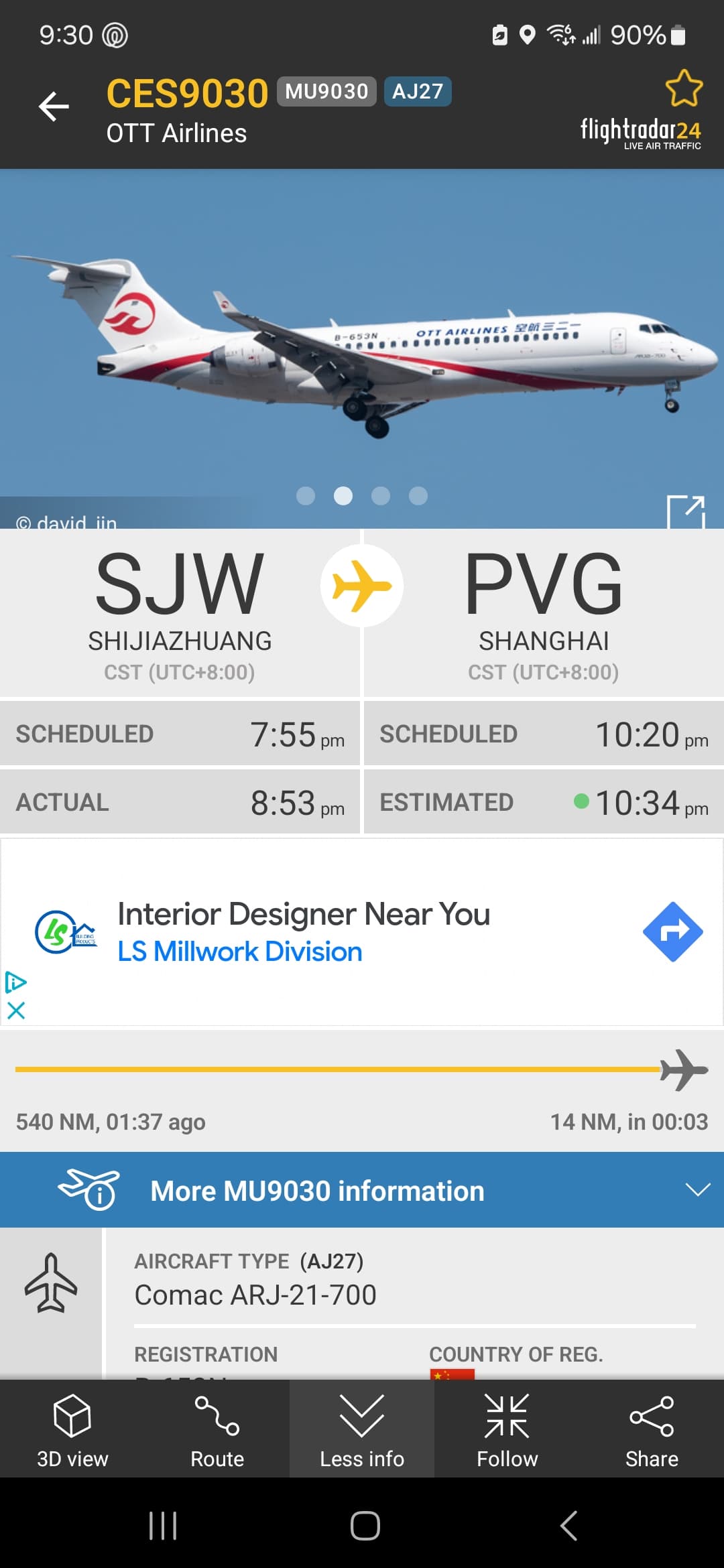Open the system recent apps view
The width and height of the screenshot is (724, 1568).
coord(163,1526)
